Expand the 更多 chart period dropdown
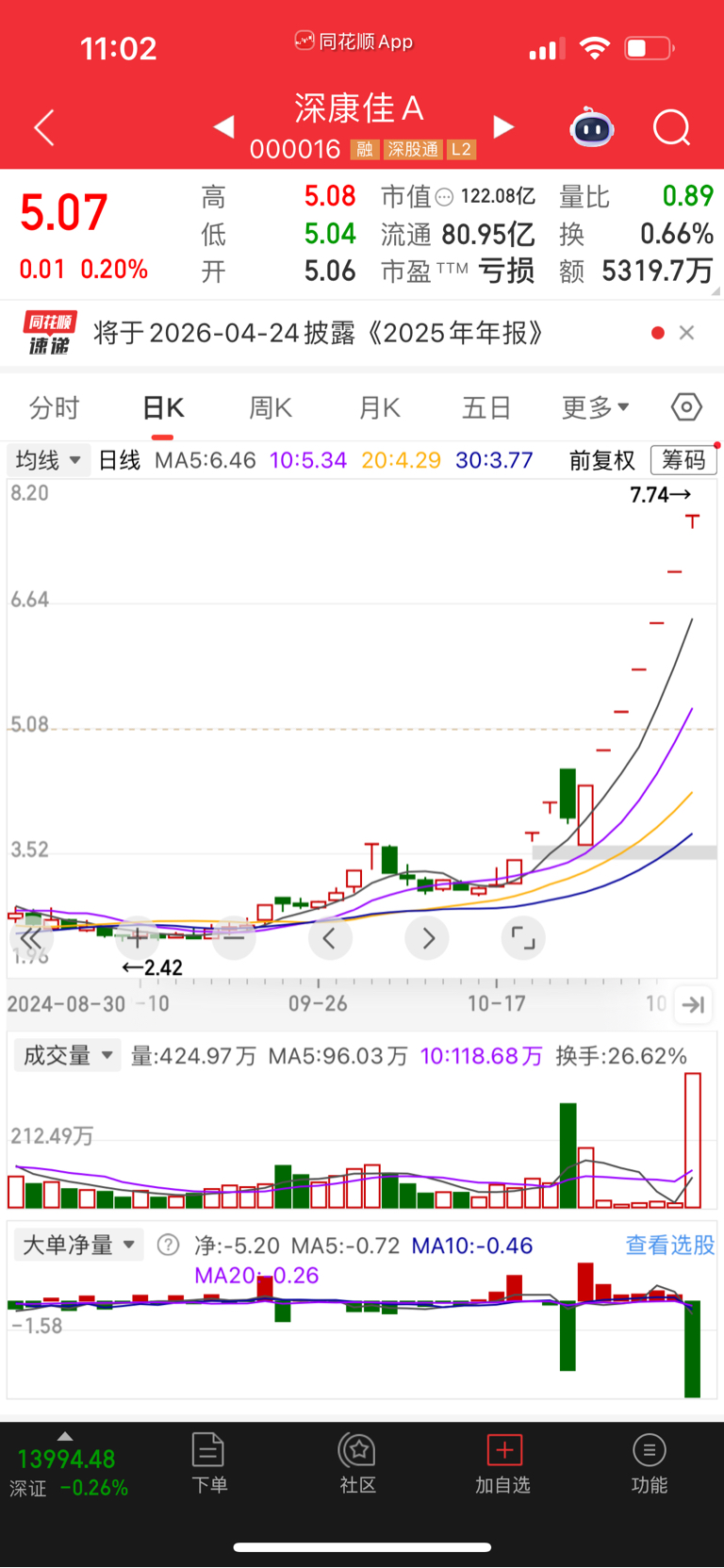Viewport: 724px width, 1568px height. [595, 408]
